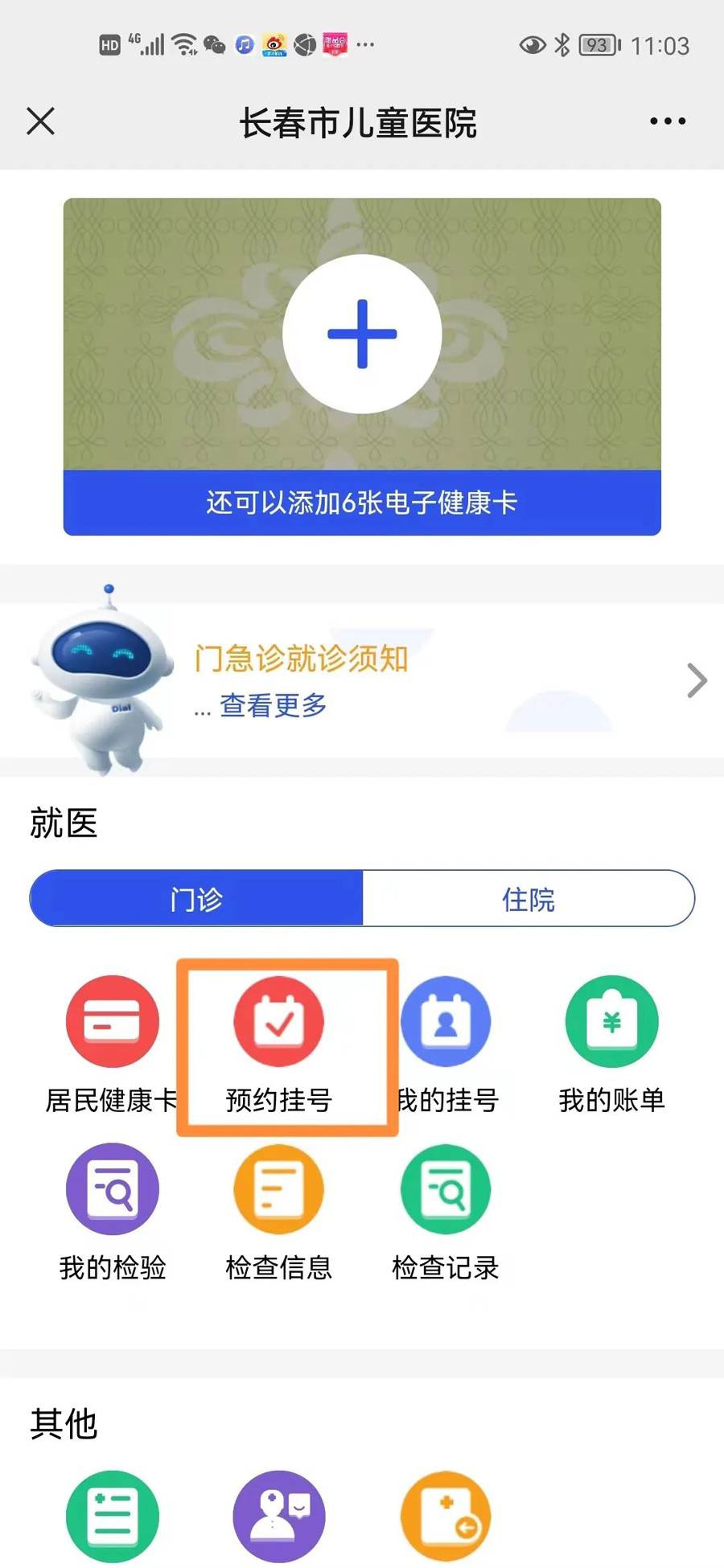
Task: Close the 长春市儿童医院 page
Action: pos(40,121)
